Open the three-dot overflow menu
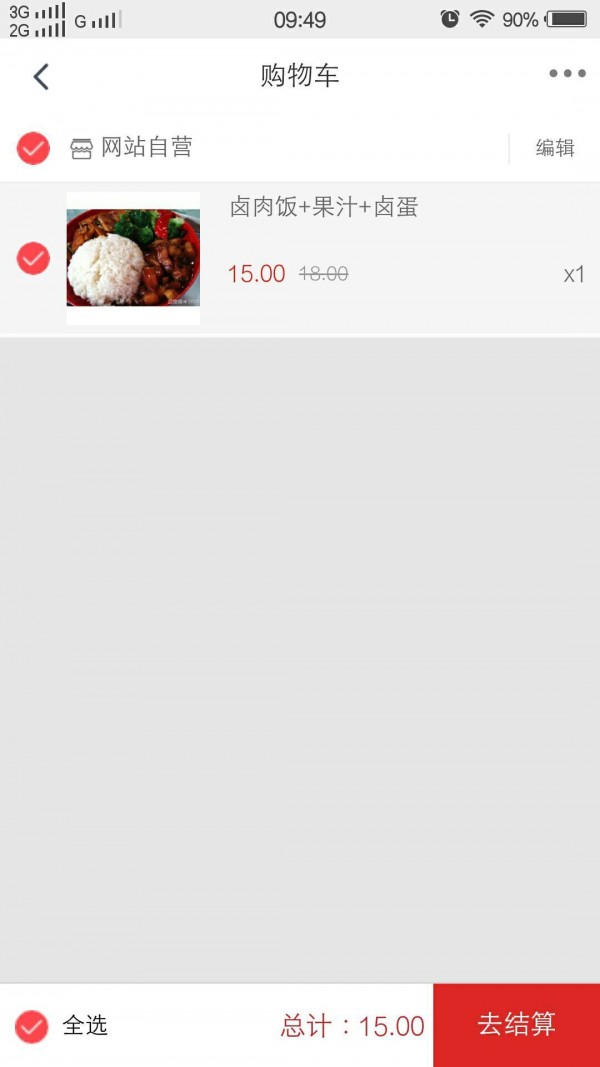 [x=567, y=74]
